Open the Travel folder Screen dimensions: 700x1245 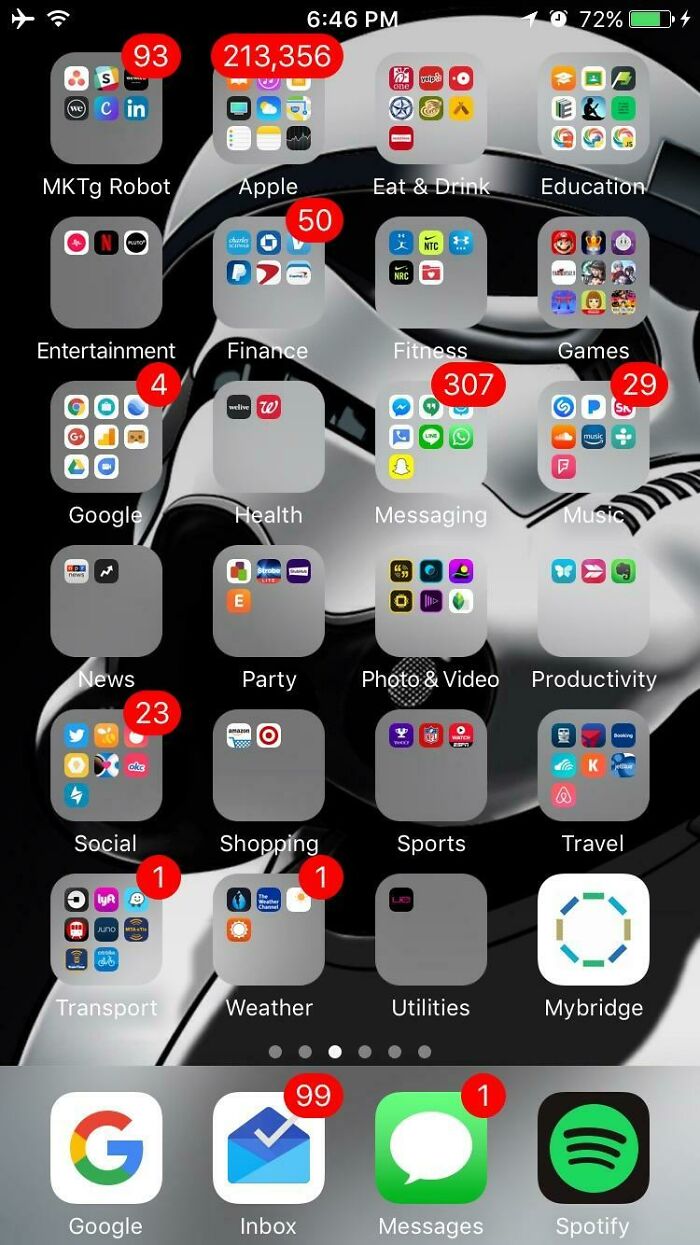593,765
